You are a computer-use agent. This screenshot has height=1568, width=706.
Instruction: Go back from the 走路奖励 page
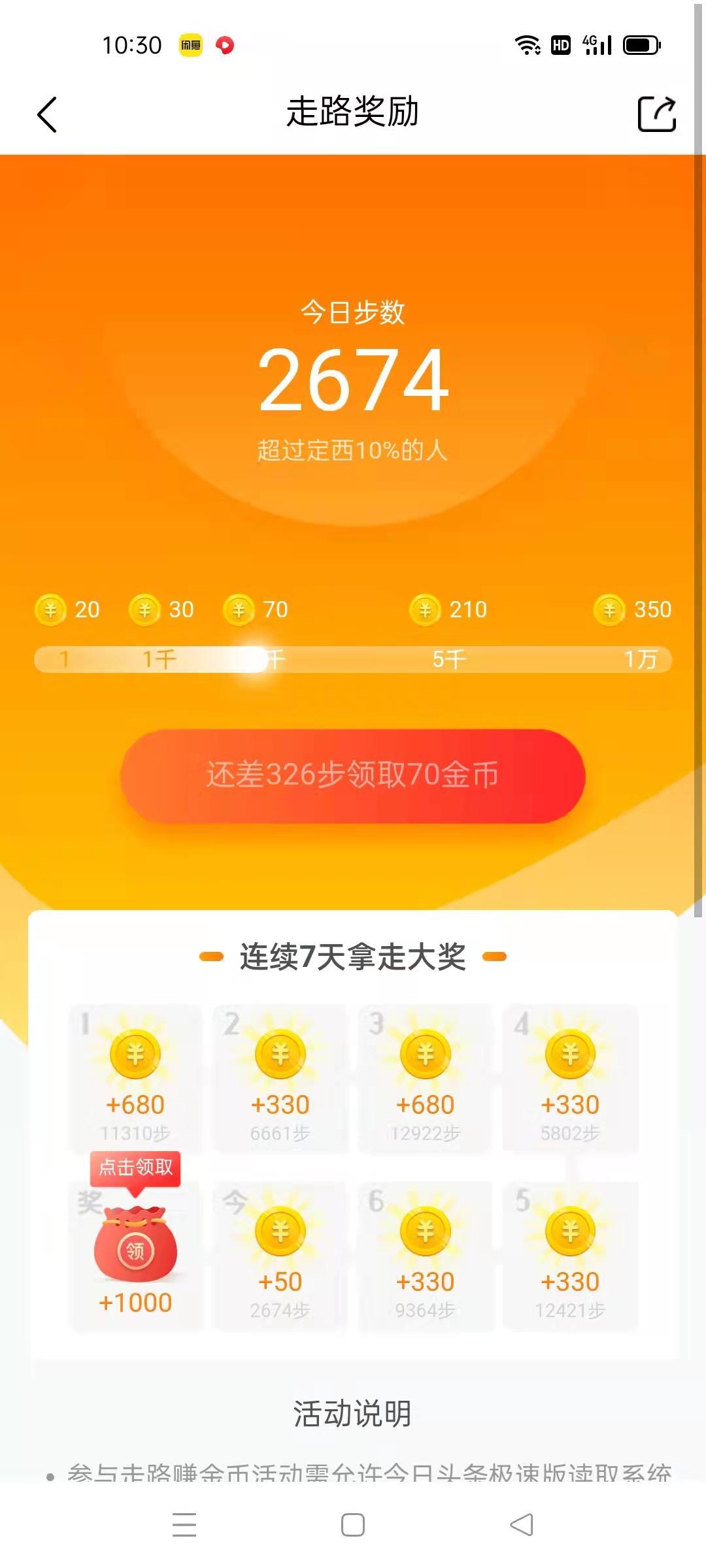point(47,114)
